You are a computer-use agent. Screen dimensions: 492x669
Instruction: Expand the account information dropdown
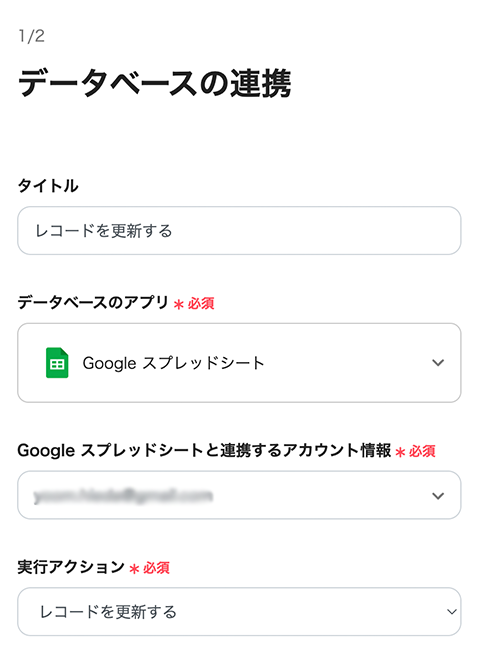click(239, 495)
